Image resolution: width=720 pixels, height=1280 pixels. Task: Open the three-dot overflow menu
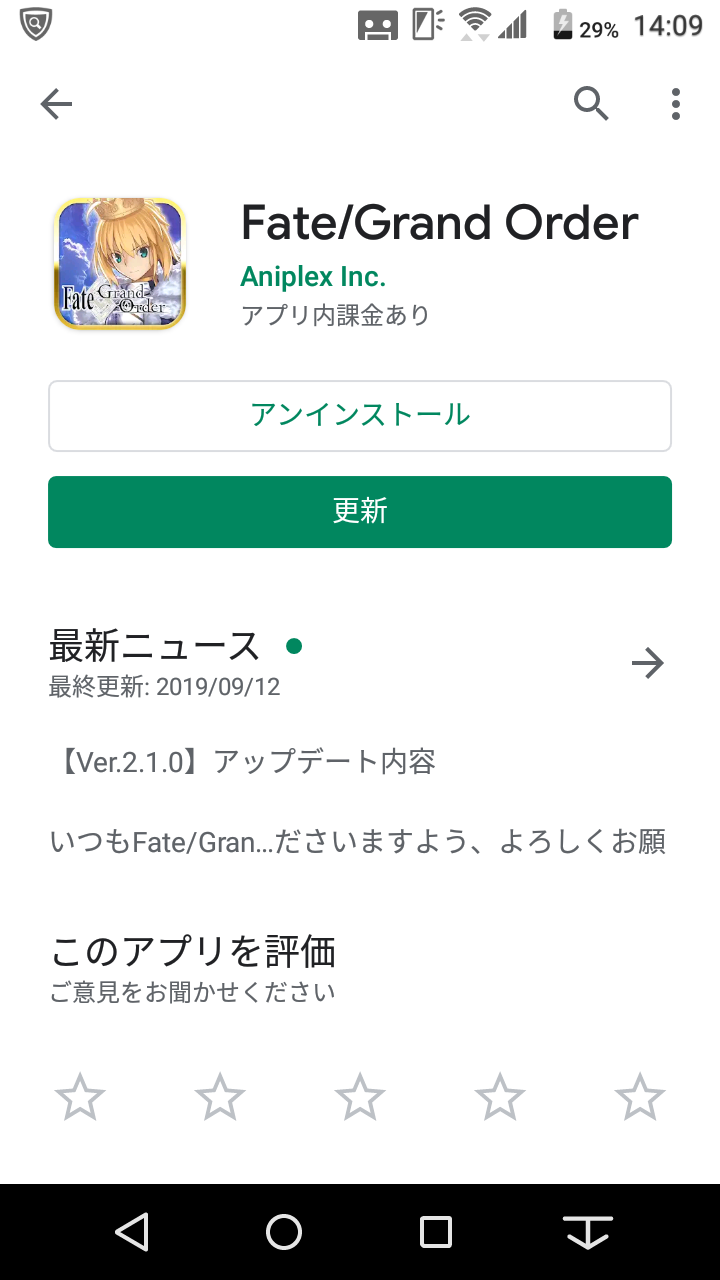coord(676,104)
